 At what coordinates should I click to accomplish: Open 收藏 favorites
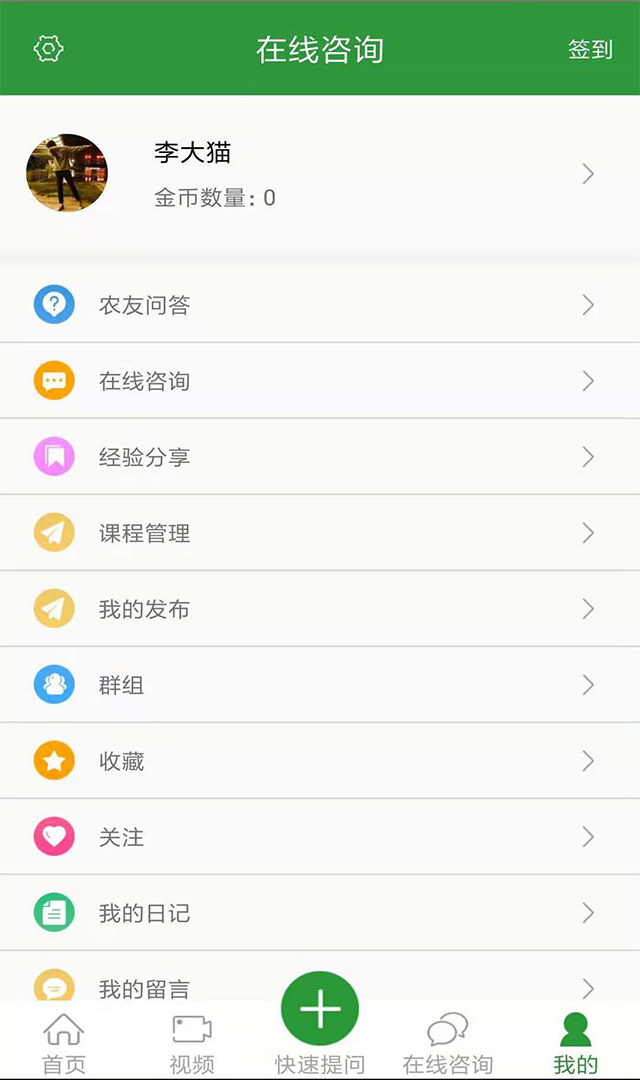coord(320,761)
